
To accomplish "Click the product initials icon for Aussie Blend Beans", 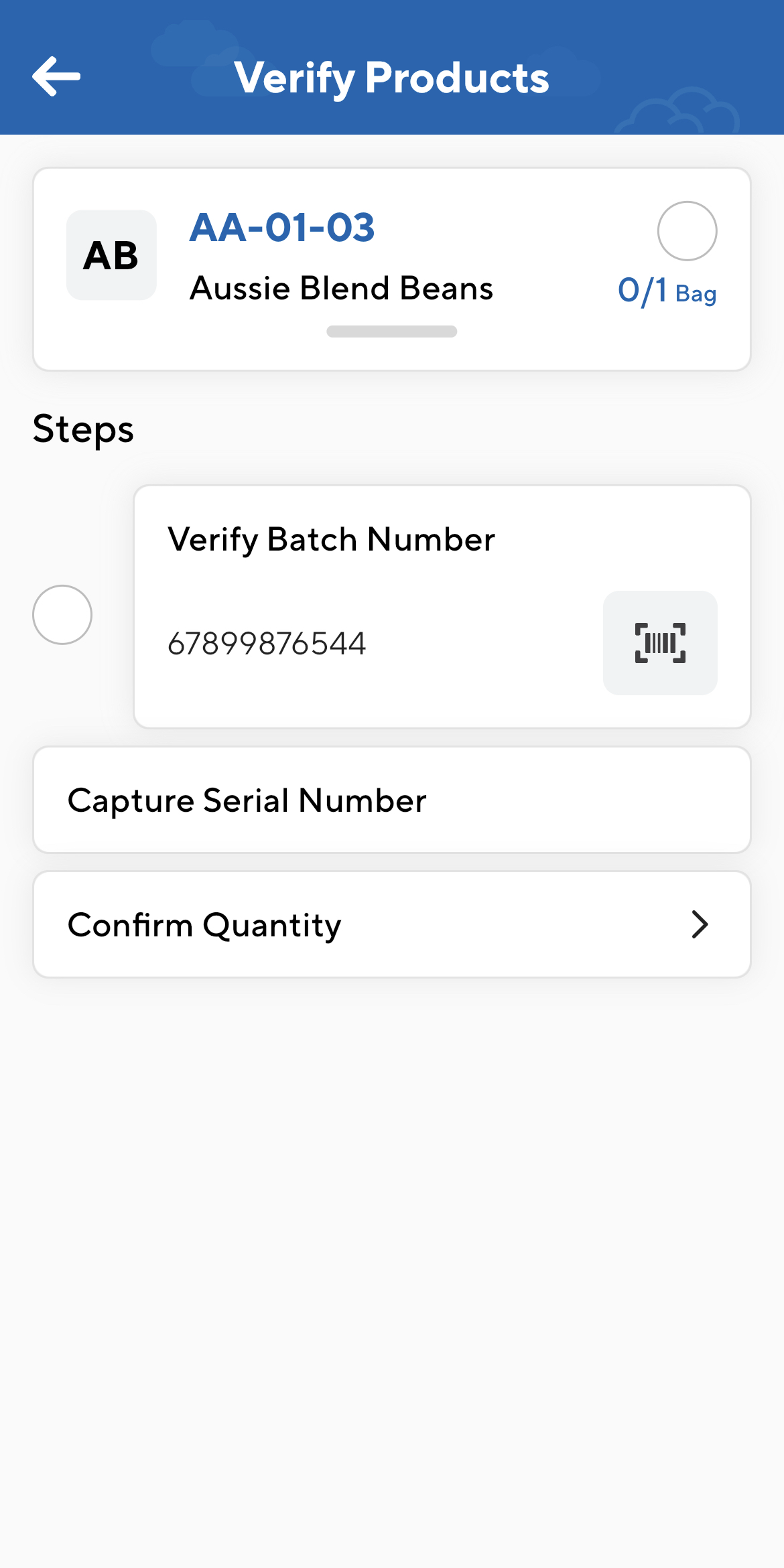I will click(x=111, y=255).
